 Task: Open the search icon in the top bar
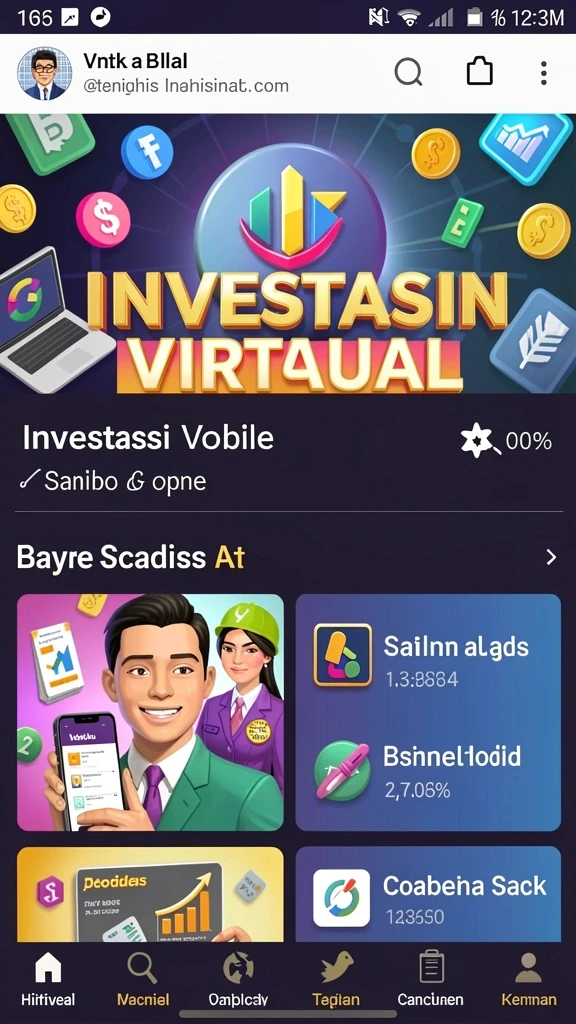[409, 72]
